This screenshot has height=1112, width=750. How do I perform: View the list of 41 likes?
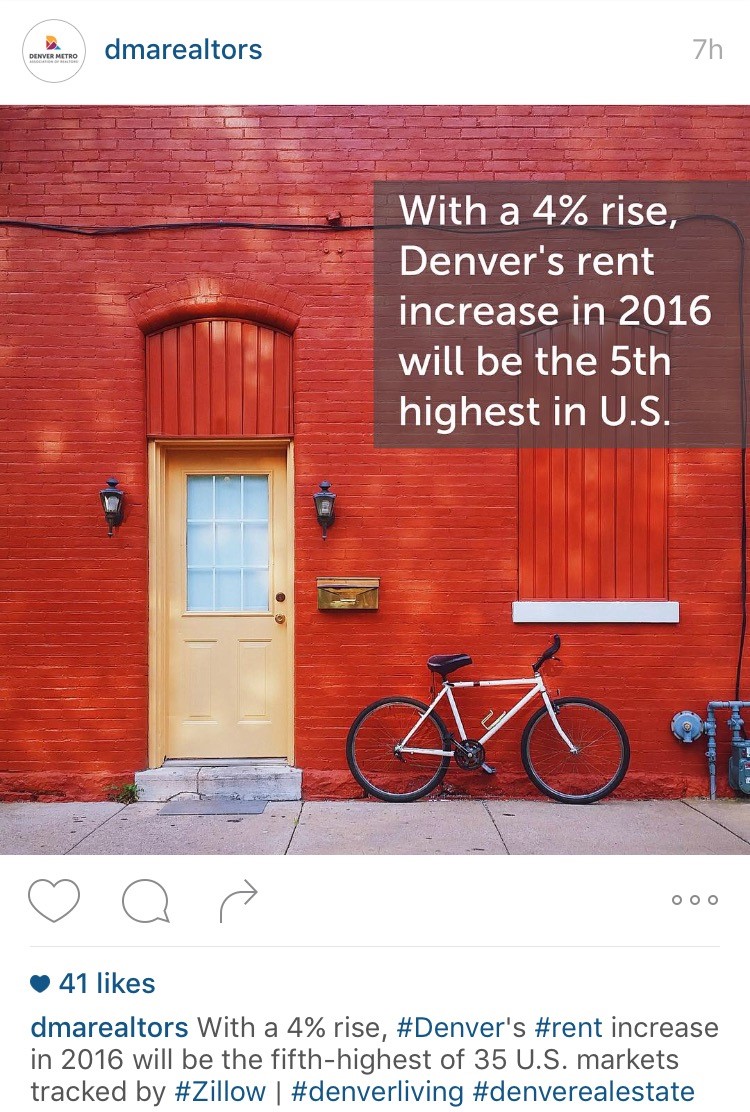[x=106, y=984]
